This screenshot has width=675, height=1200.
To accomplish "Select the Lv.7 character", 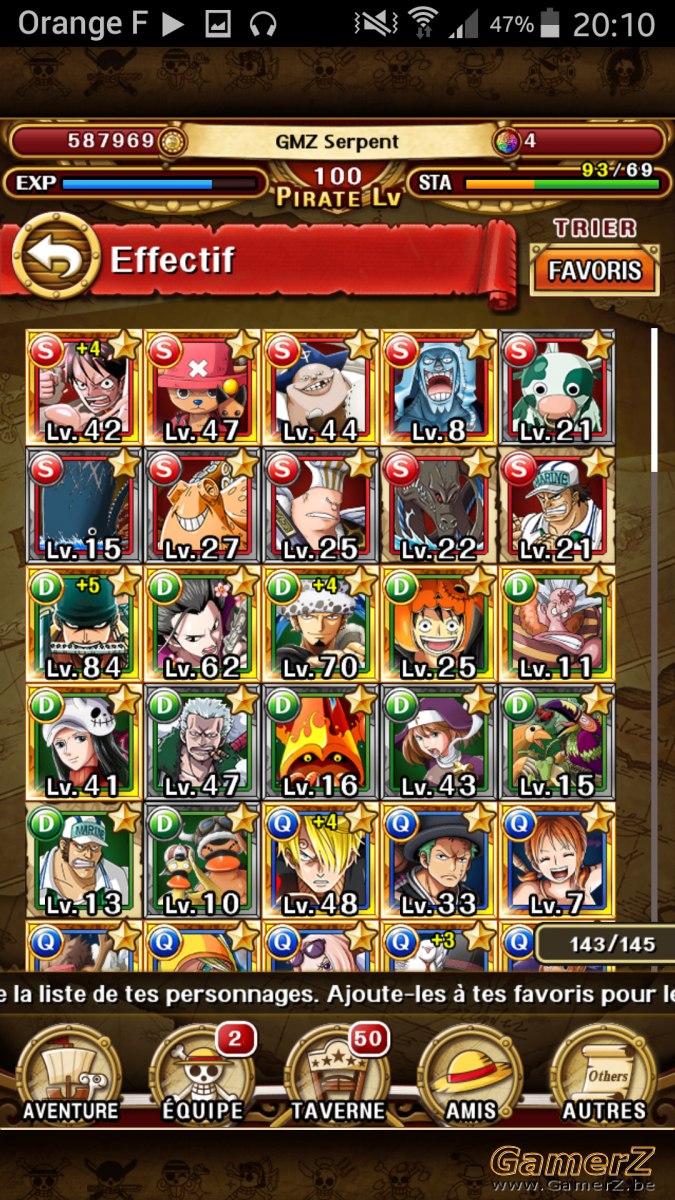I will coord(556,861).
